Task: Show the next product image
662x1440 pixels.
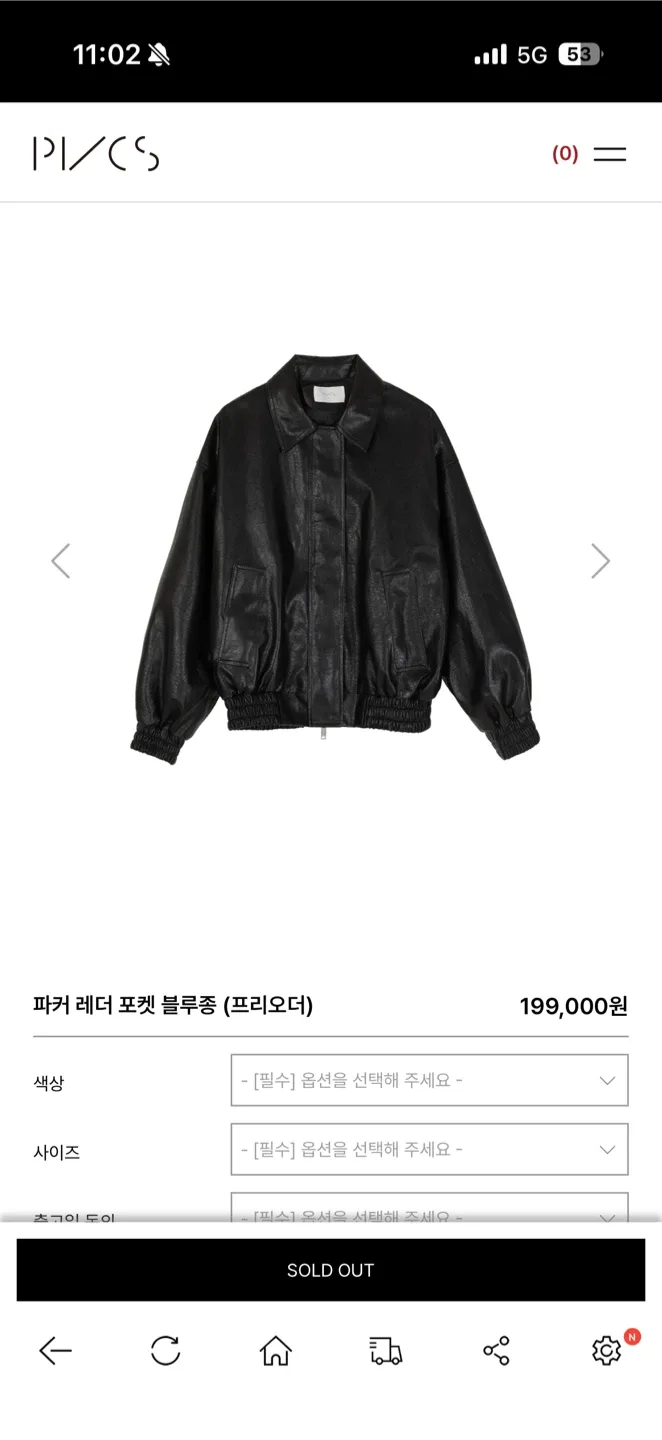Action: (600, 561)
